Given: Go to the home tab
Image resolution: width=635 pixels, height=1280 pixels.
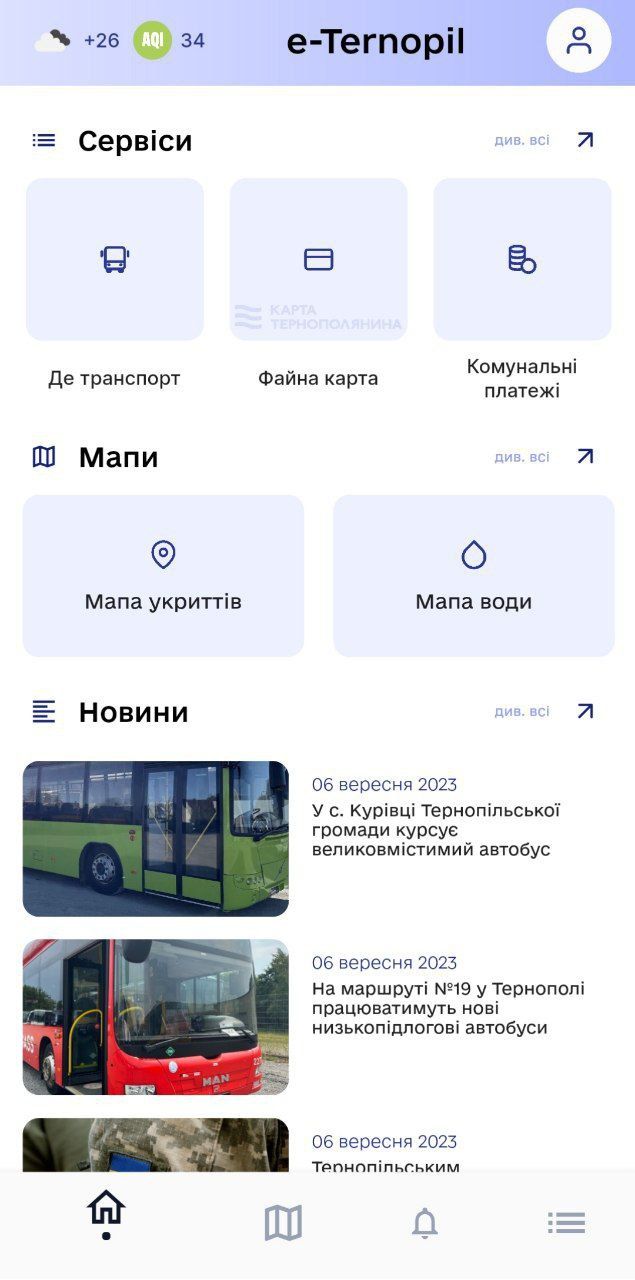Looking at the screenshot, I should pyautogui.click(x=106, y=1212).
